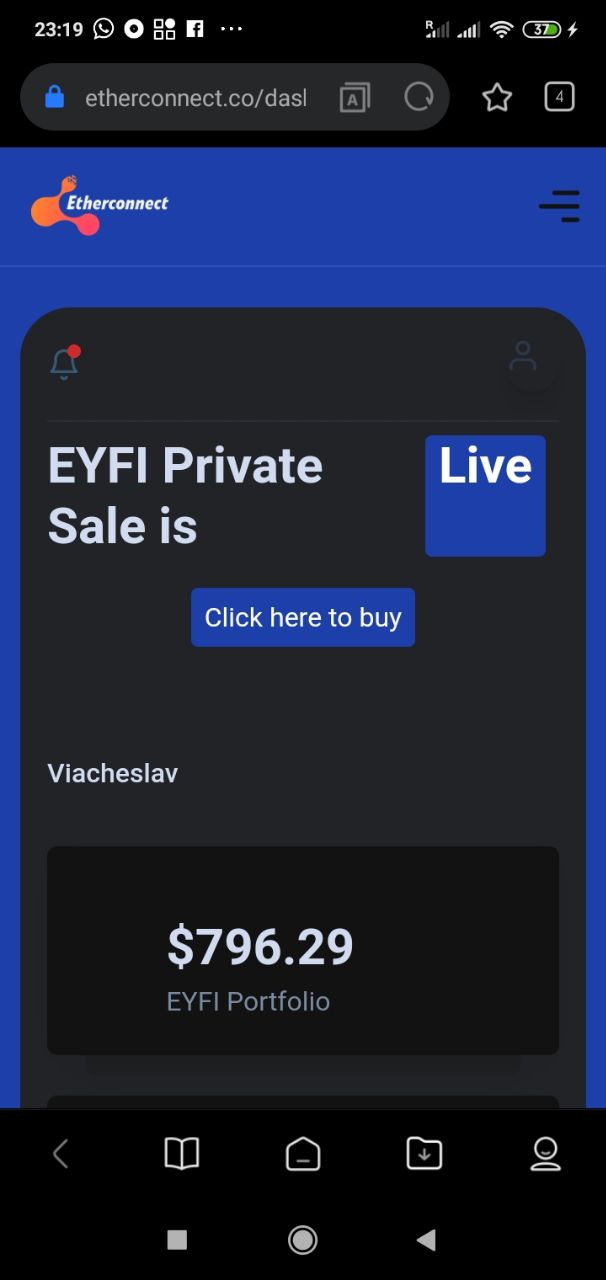Open the hamburger menu
This screenshot has width=606, height=1280.
(x=558, y=205)
